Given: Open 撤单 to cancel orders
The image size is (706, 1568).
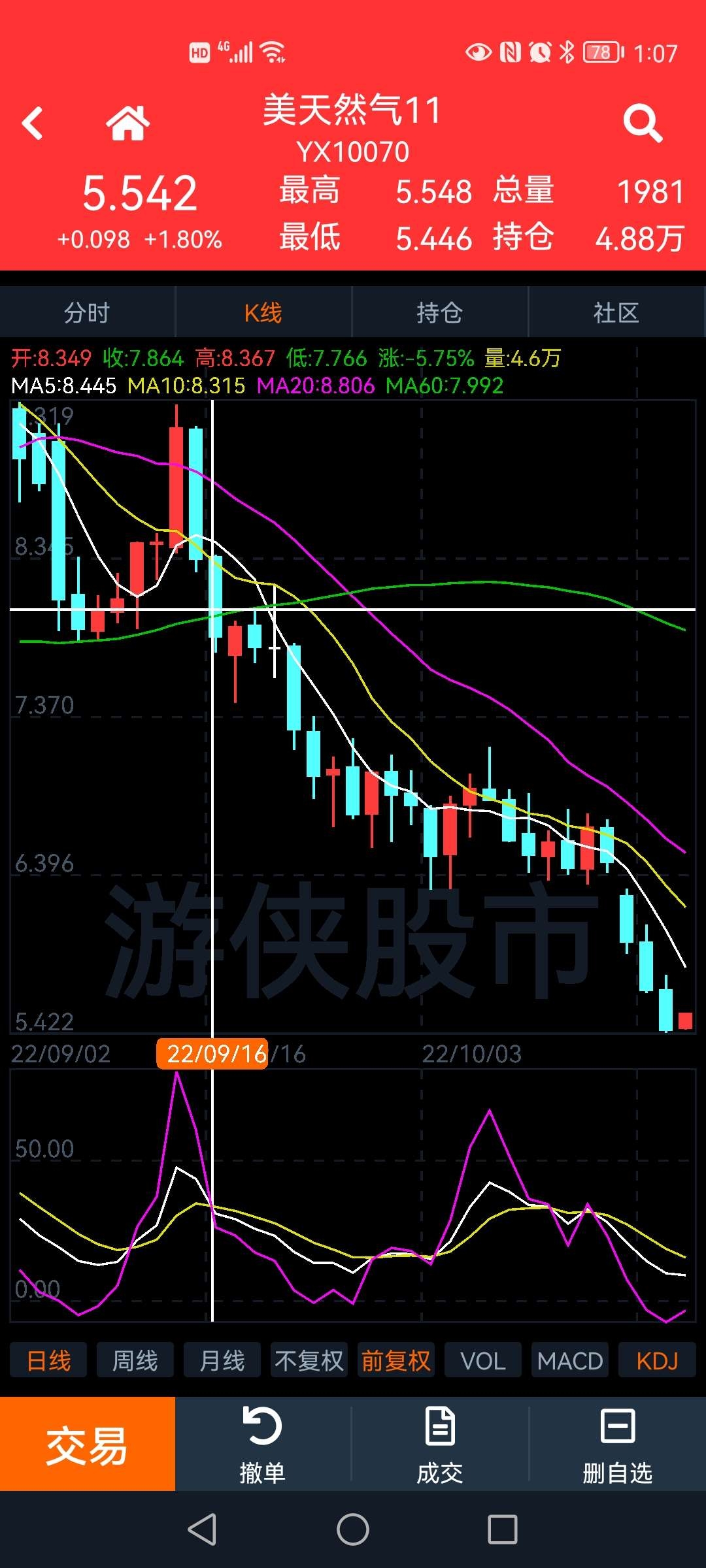Looking at the screenshot, I should (263, 1445).
